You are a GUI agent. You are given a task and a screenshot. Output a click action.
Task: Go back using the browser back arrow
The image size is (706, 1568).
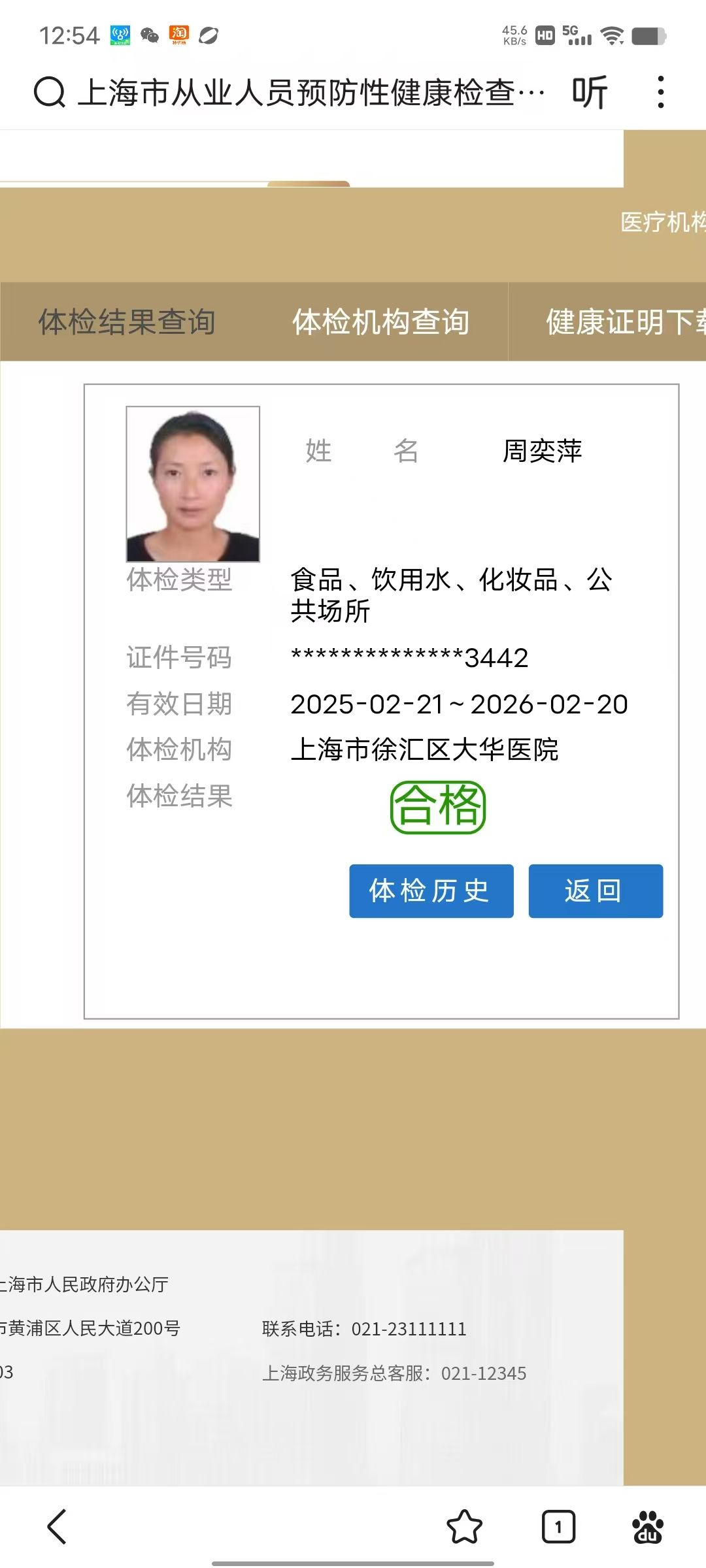coord(58,1527)
